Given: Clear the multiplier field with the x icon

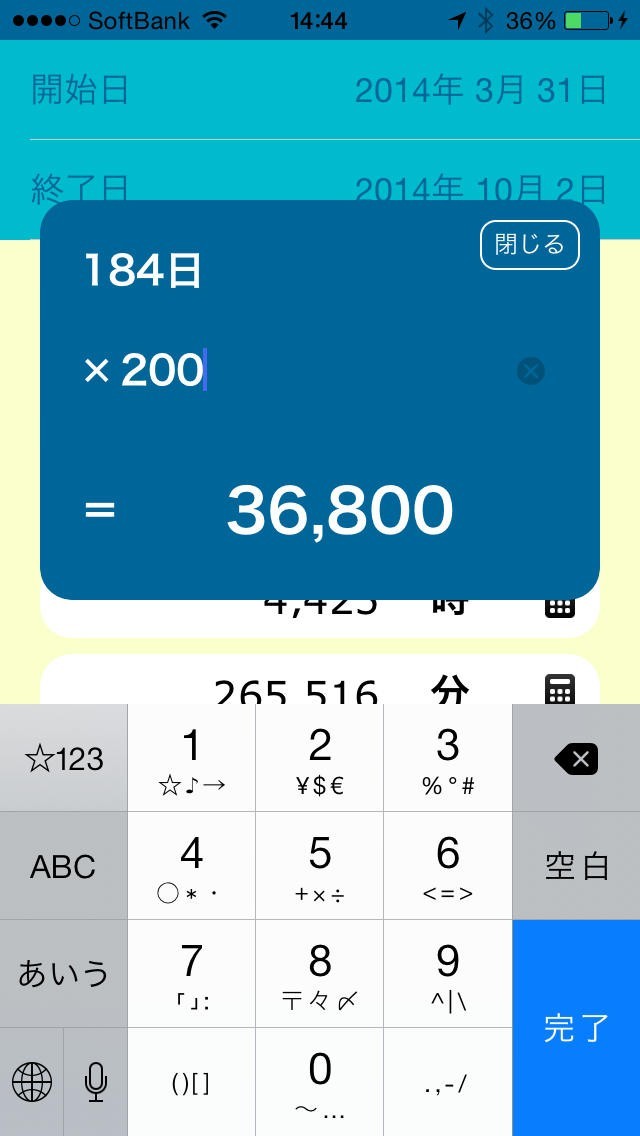Looking at the screenshot, I should (531, 372).
